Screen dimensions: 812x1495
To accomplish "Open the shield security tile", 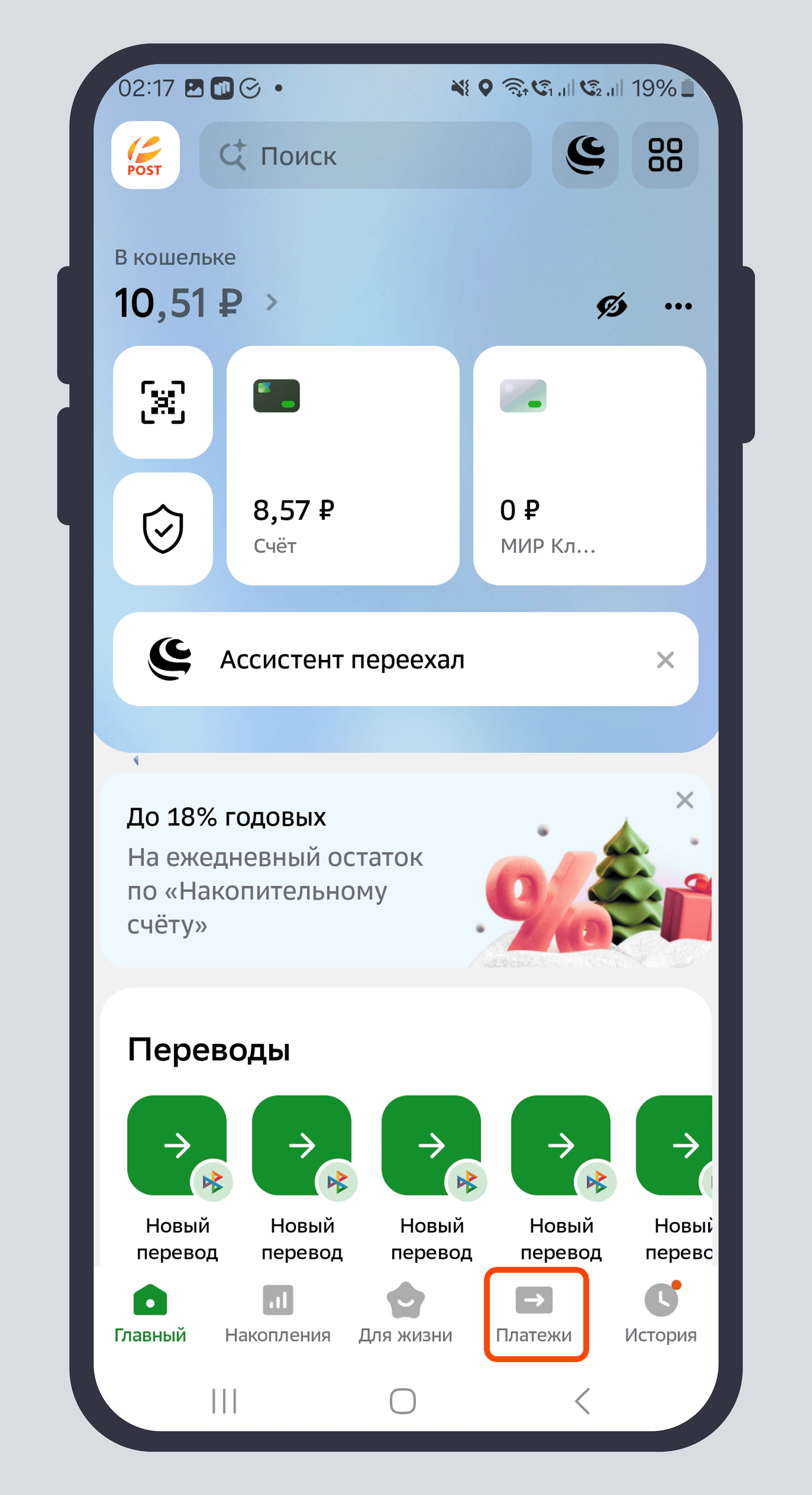I will coord(162,528).
